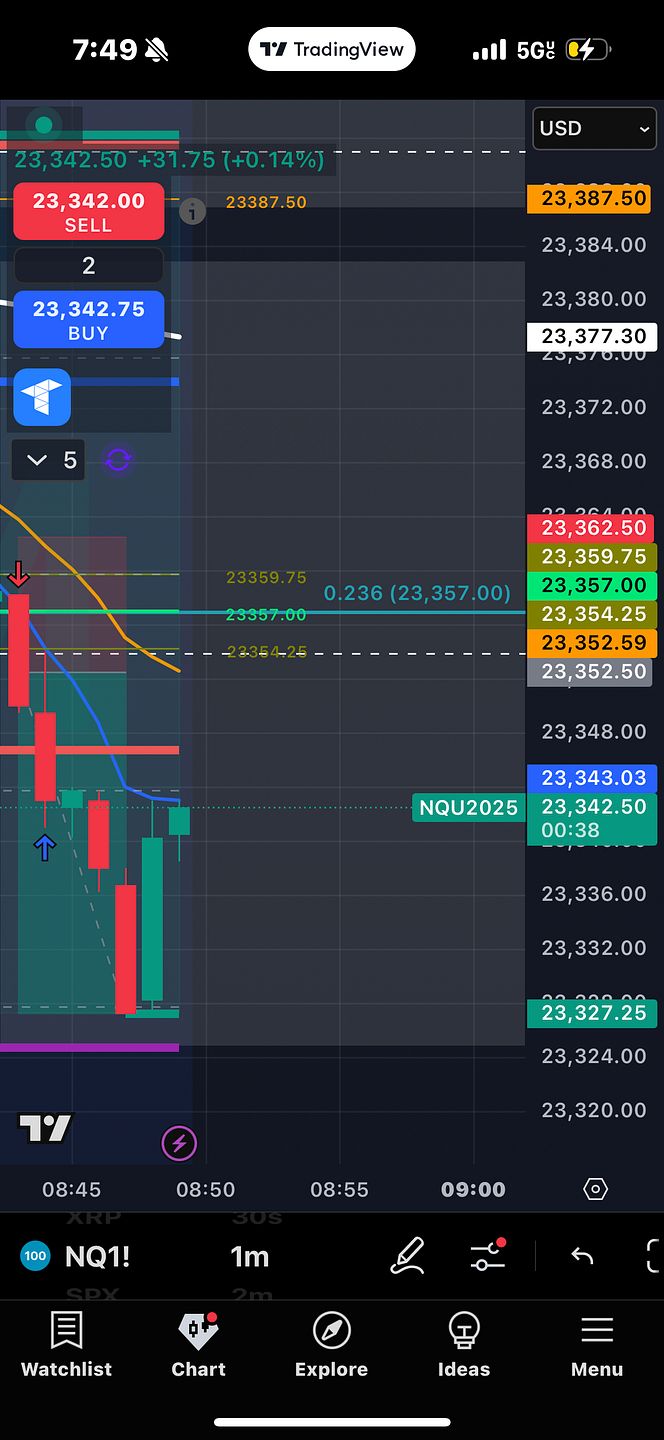Tap the info icon beside 23387.50
664x1440 pixels.
(x=192, y=211)
